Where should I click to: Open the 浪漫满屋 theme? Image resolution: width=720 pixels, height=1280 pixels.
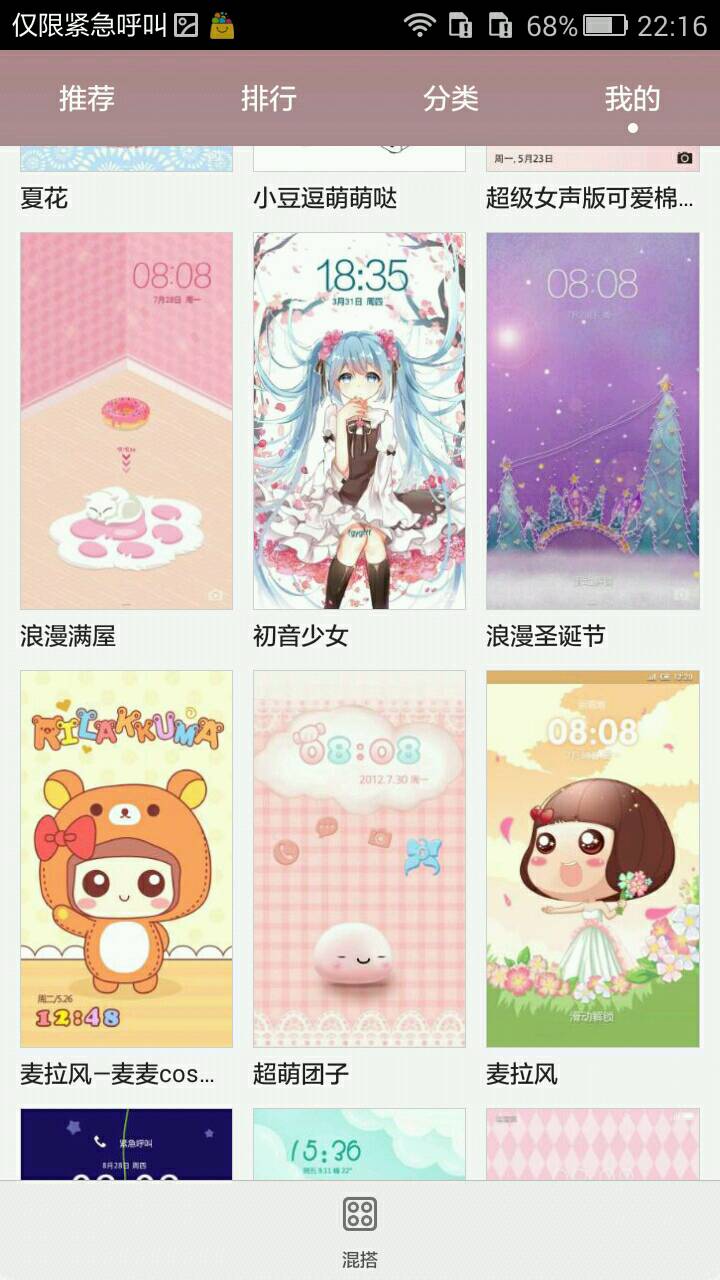click(x=126, y=421)
